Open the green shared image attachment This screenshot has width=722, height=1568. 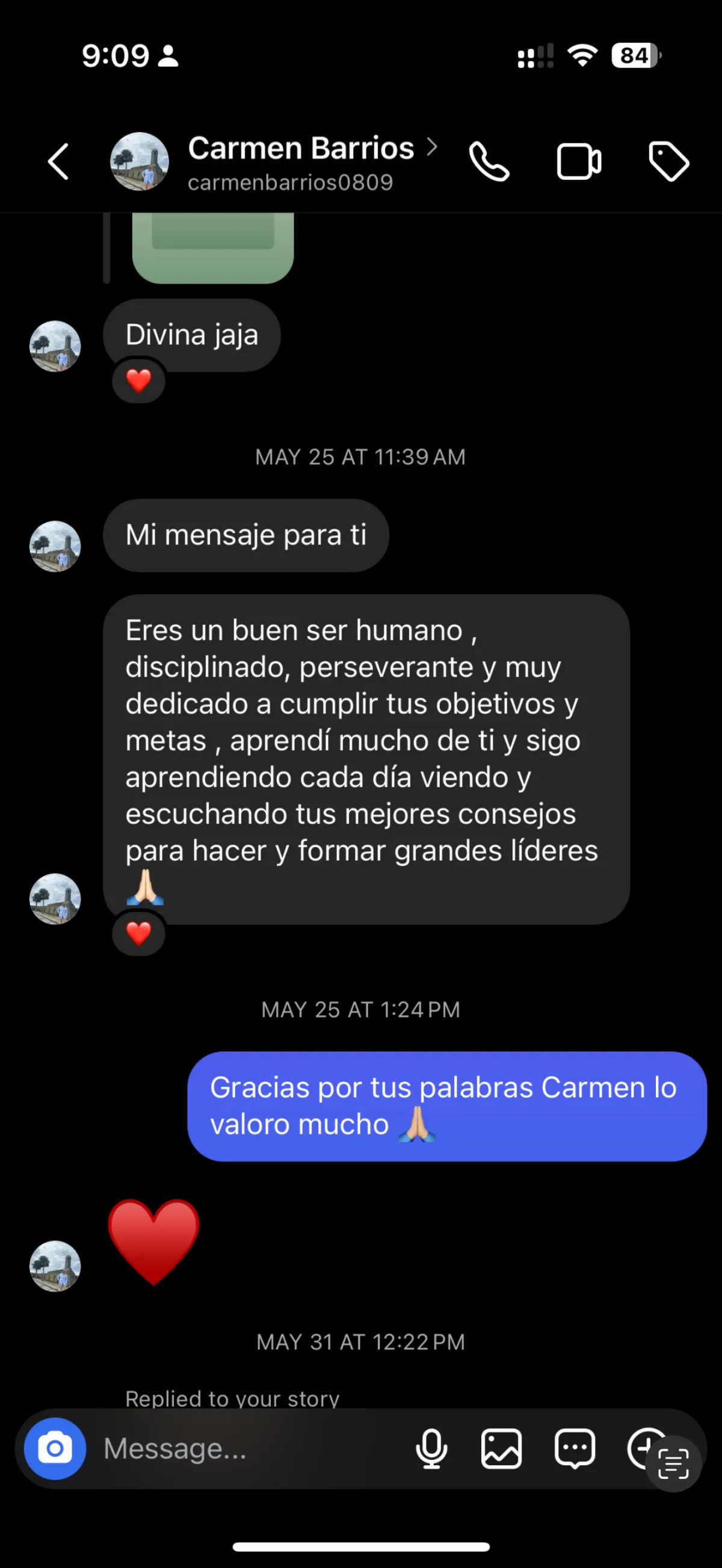point(212,247)
